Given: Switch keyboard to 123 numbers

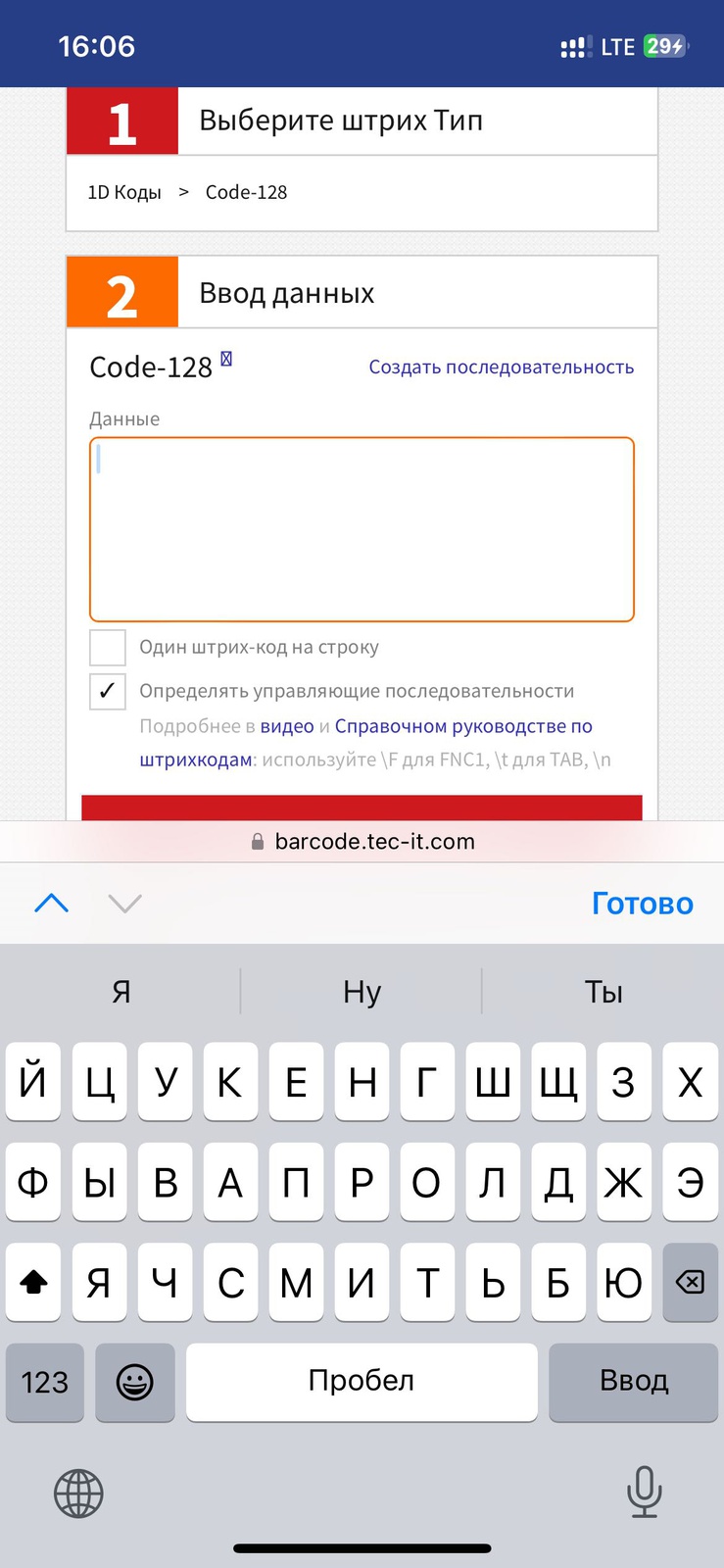Looking at the screenshot, I should tap(45, 1382).
